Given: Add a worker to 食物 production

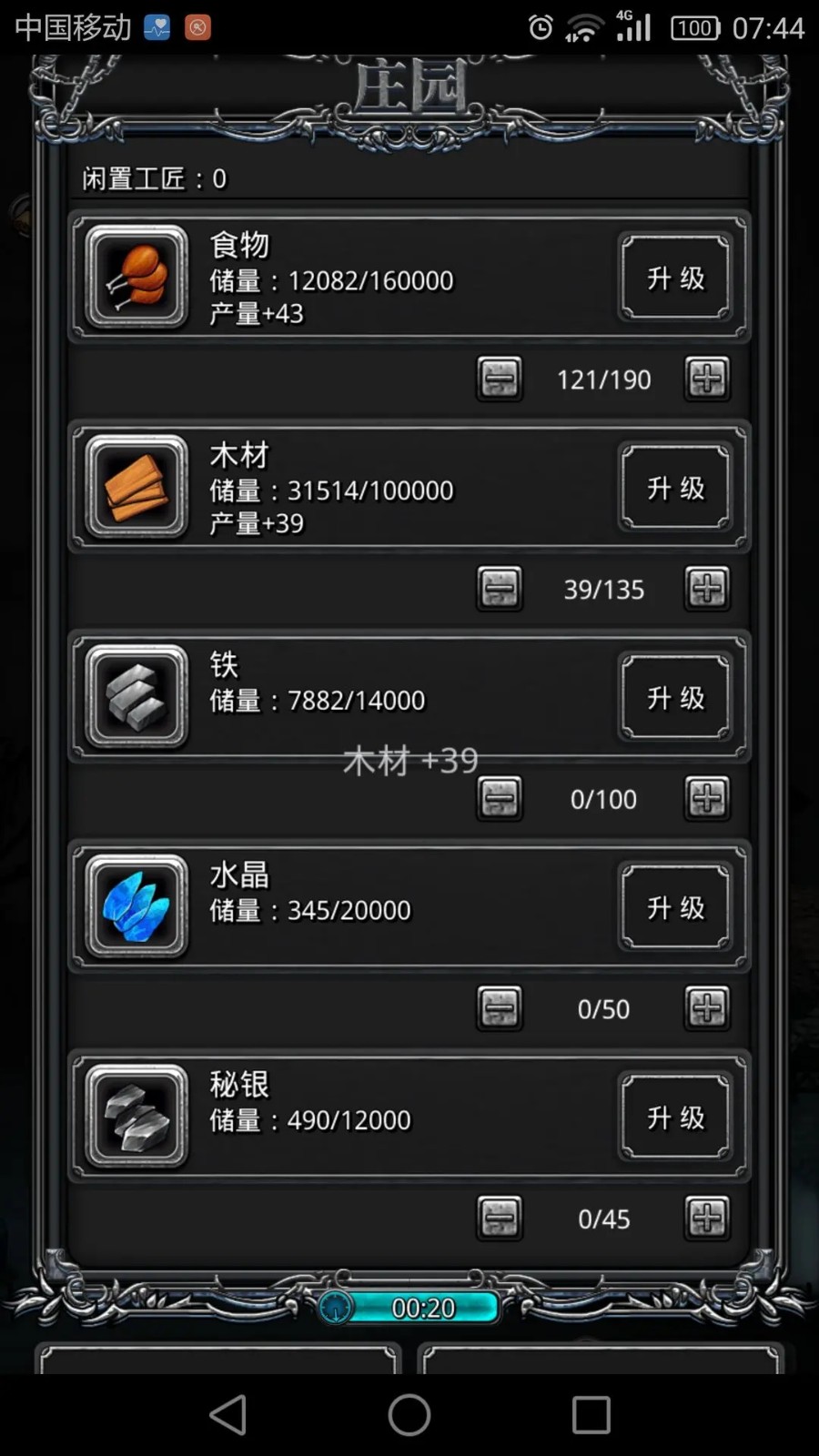Looking at the screenshot, I should tap(707, 379).
